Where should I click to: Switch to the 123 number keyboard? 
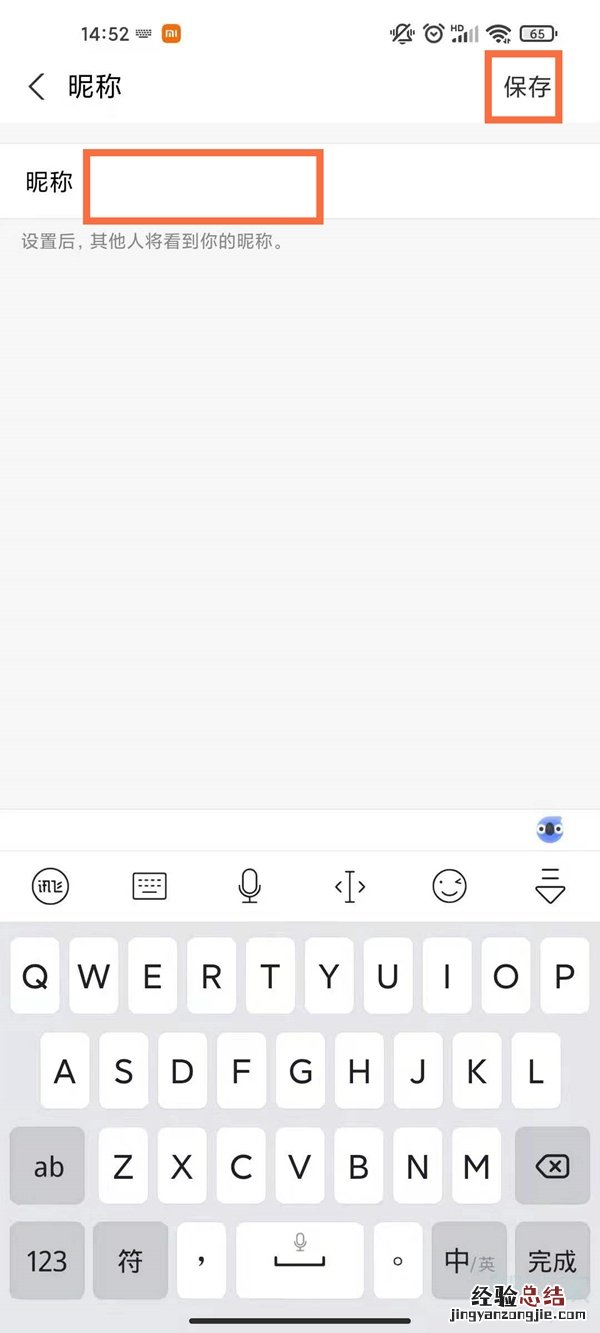pyautogui.click(x=47, y=1260)
